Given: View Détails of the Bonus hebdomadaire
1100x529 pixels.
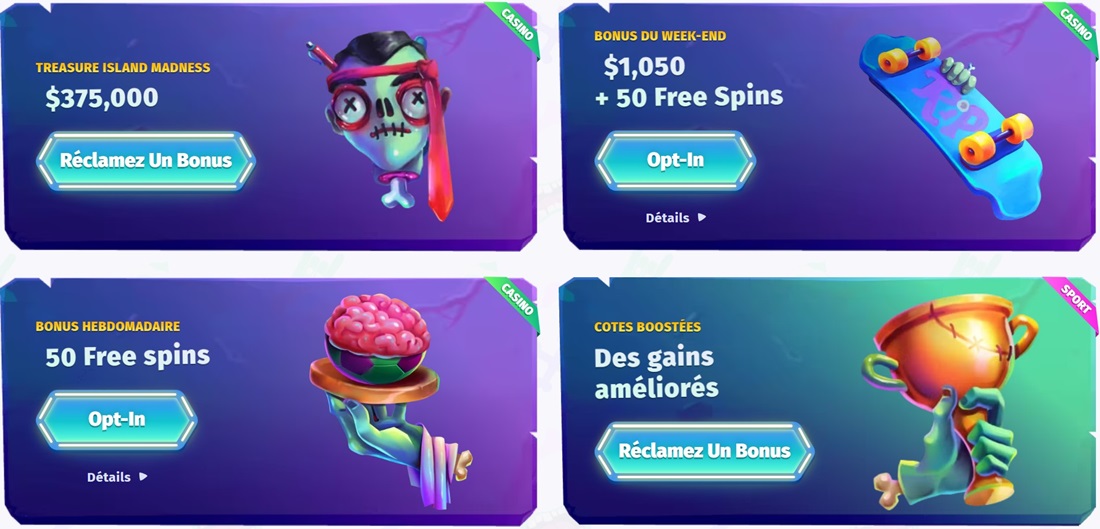Looking at the screenshot, I should click(116, 477).
